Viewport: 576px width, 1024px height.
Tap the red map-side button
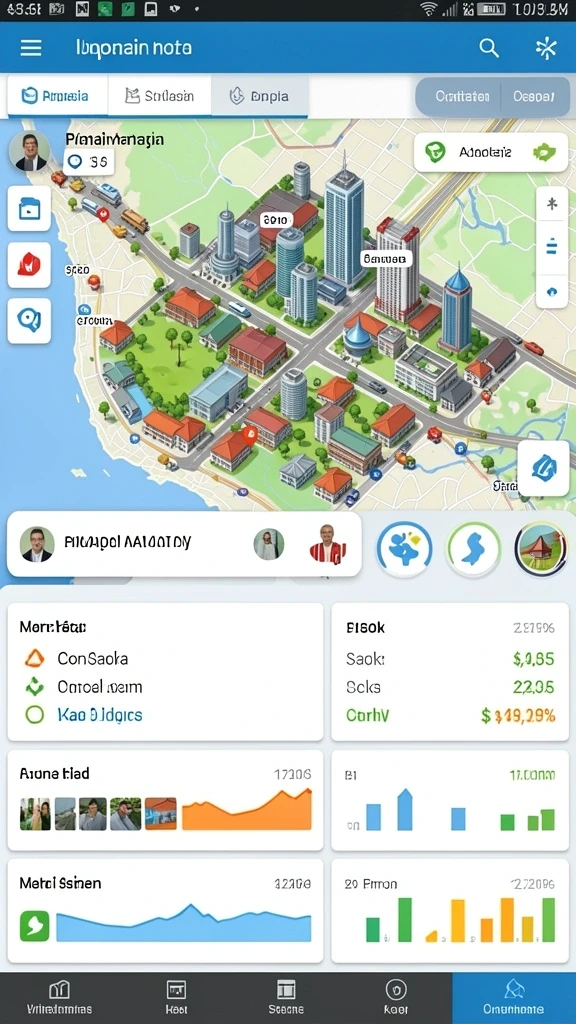(x=29, y=264)
